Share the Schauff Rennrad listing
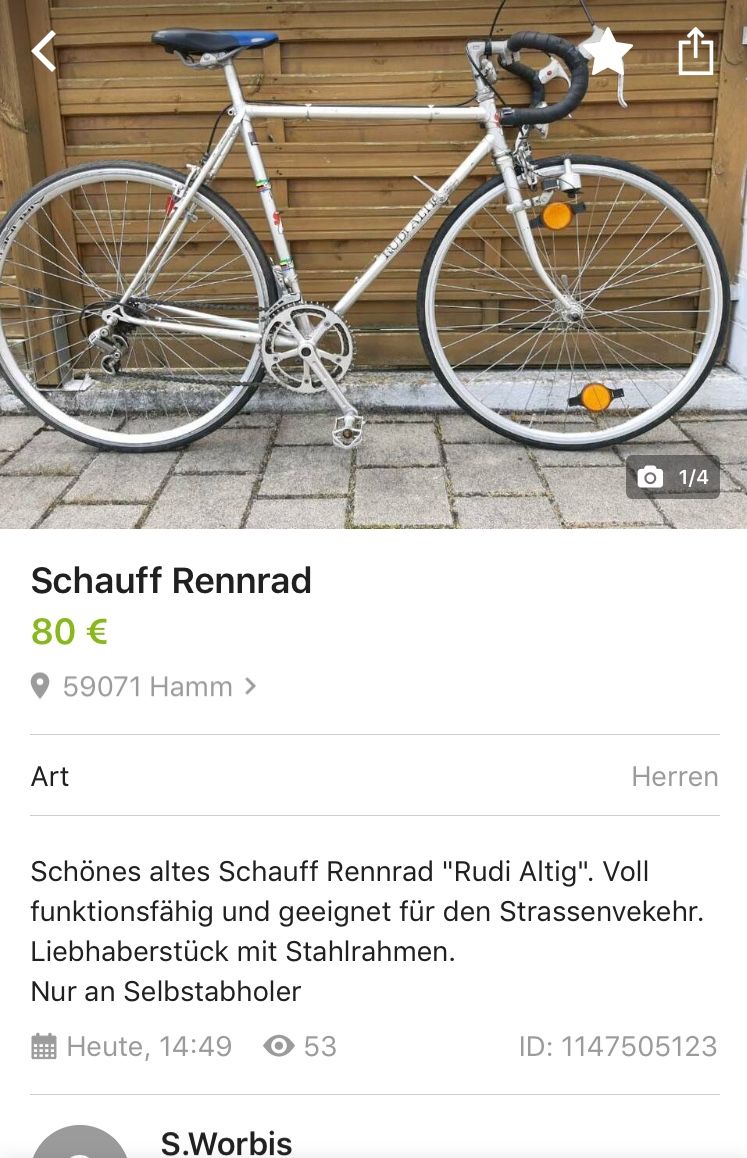747x1158 pixels. point(696,51)
